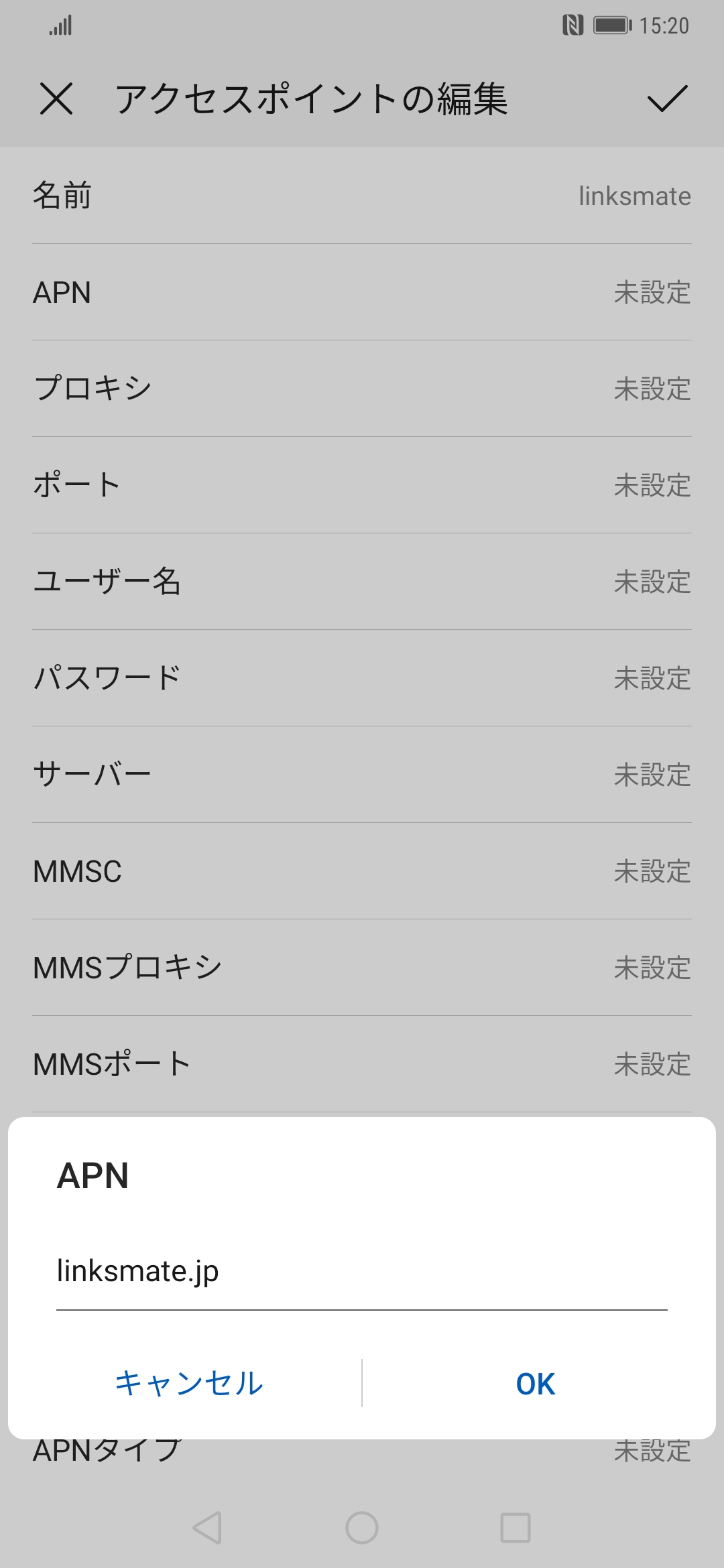Tap キャンセル to dismiss the dialog

click(188, 1384)
